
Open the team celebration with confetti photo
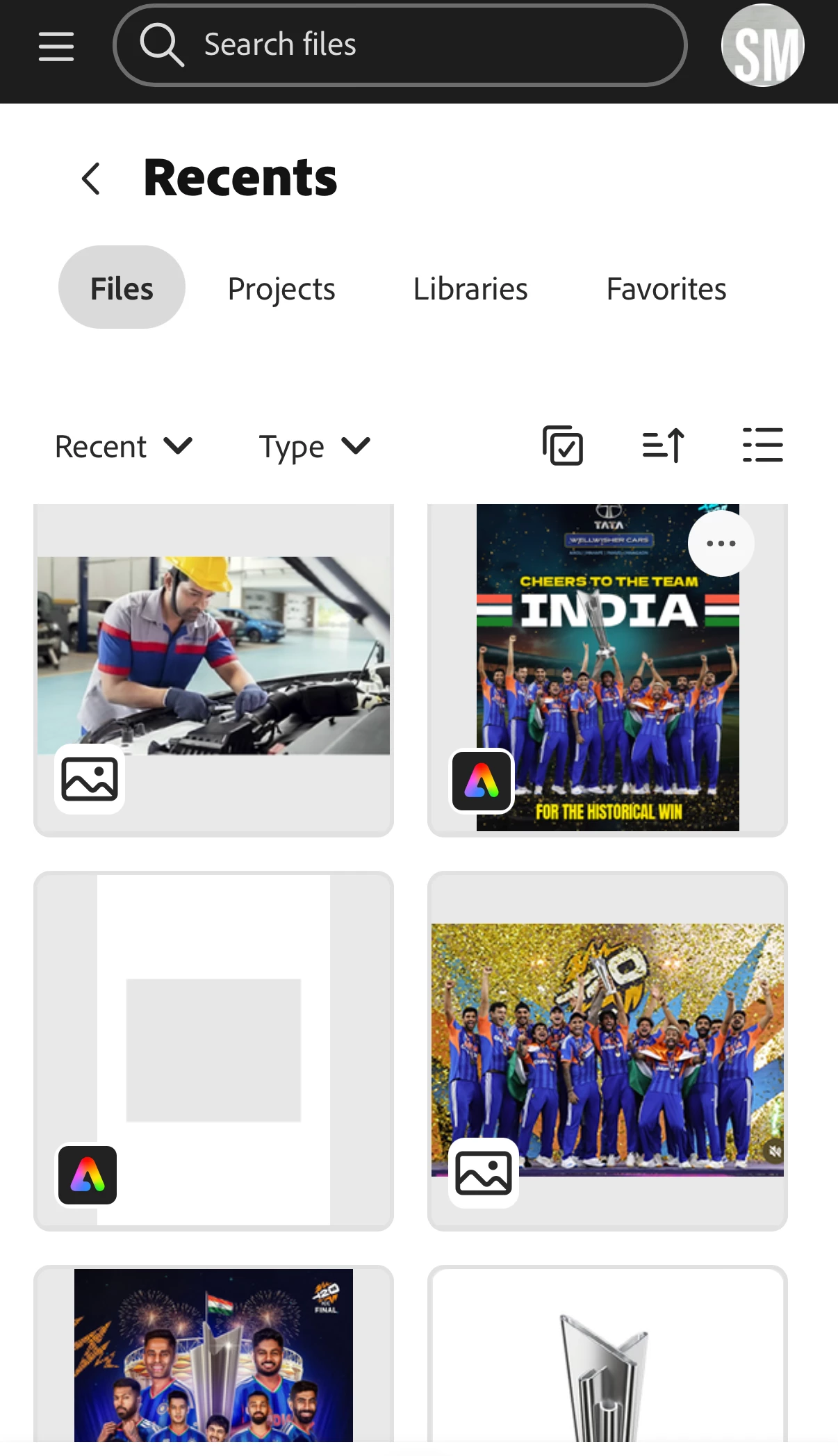[607, 1049]
